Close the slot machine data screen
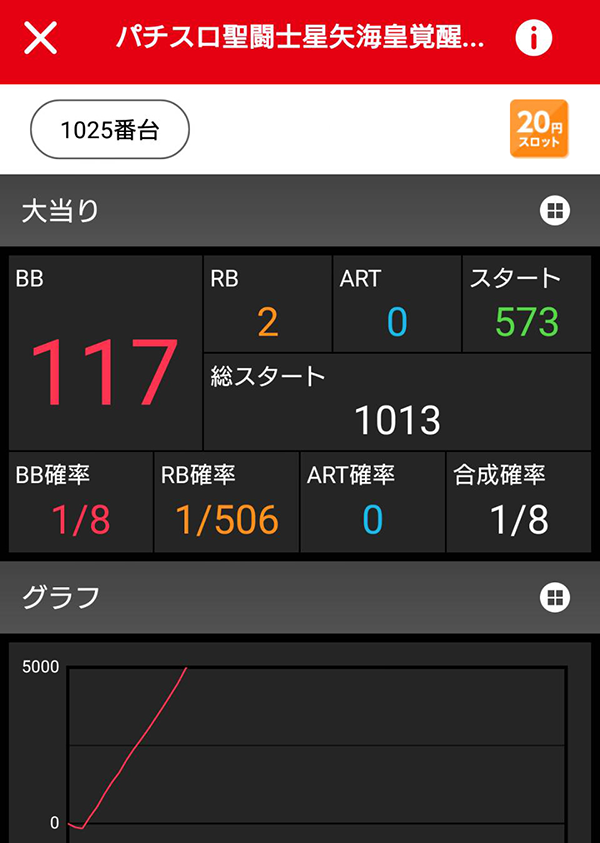The image size is (600, 843). click(x=41, y=39)
